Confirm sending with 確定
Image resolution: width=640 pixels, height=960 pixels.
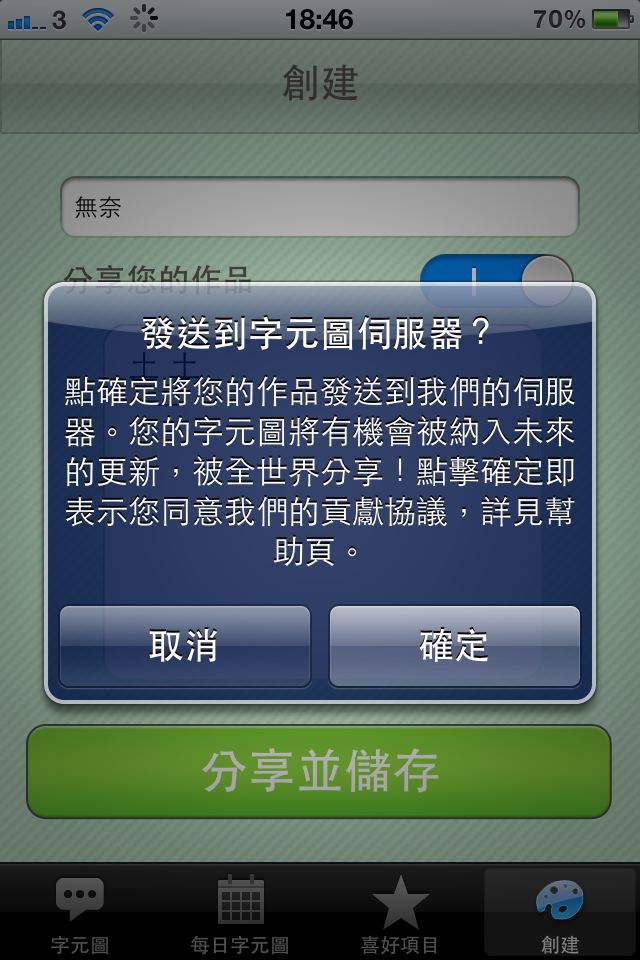(455, 646)
